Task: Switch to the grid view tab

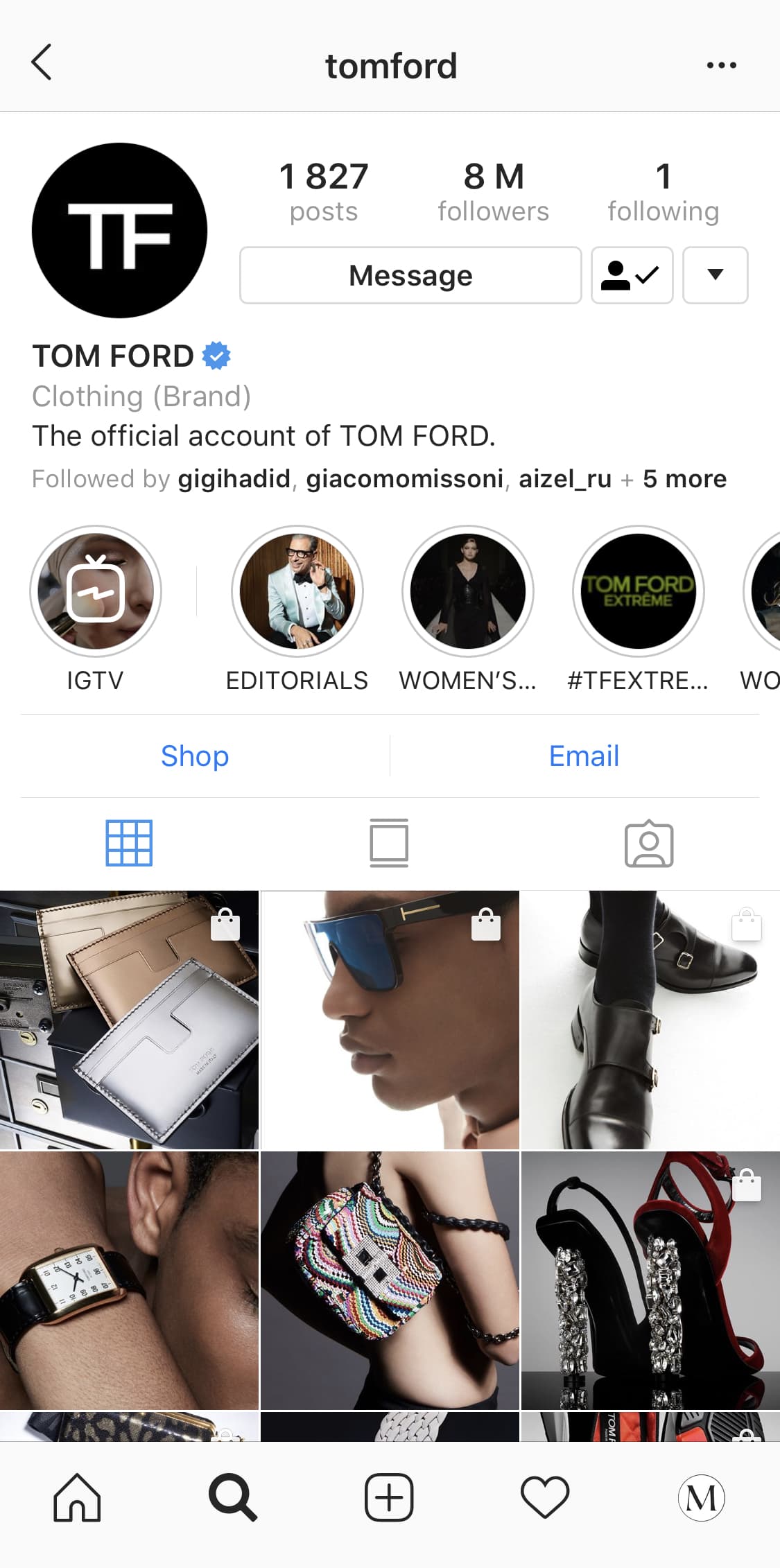Action: point(129,843)
